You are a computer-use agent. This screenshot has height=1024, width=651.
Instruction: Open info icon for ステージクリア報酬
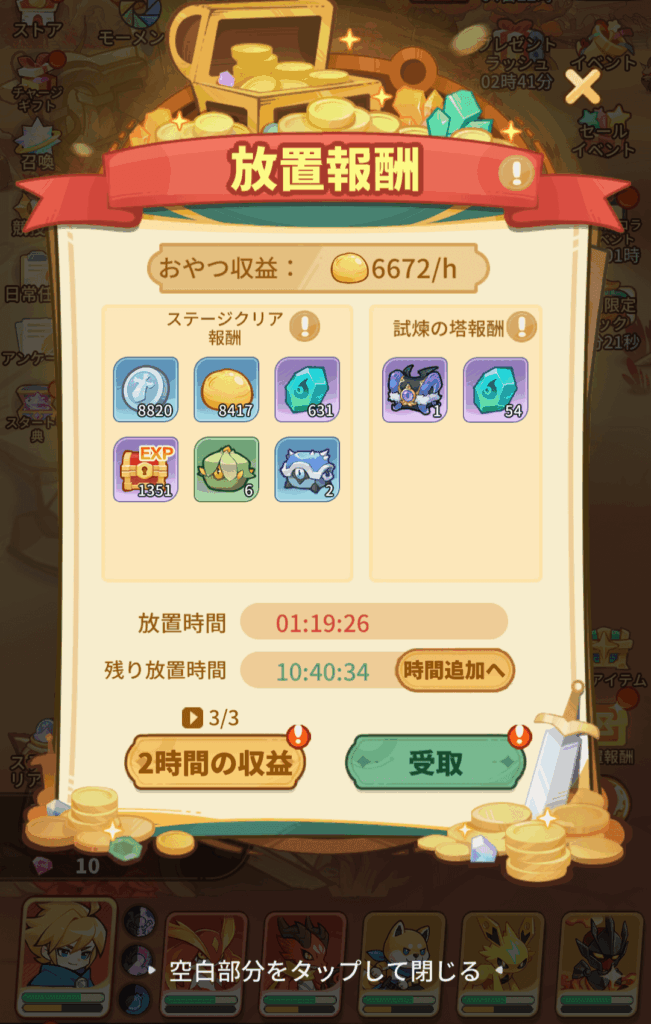pyautogui.click(x=304, y=326)
